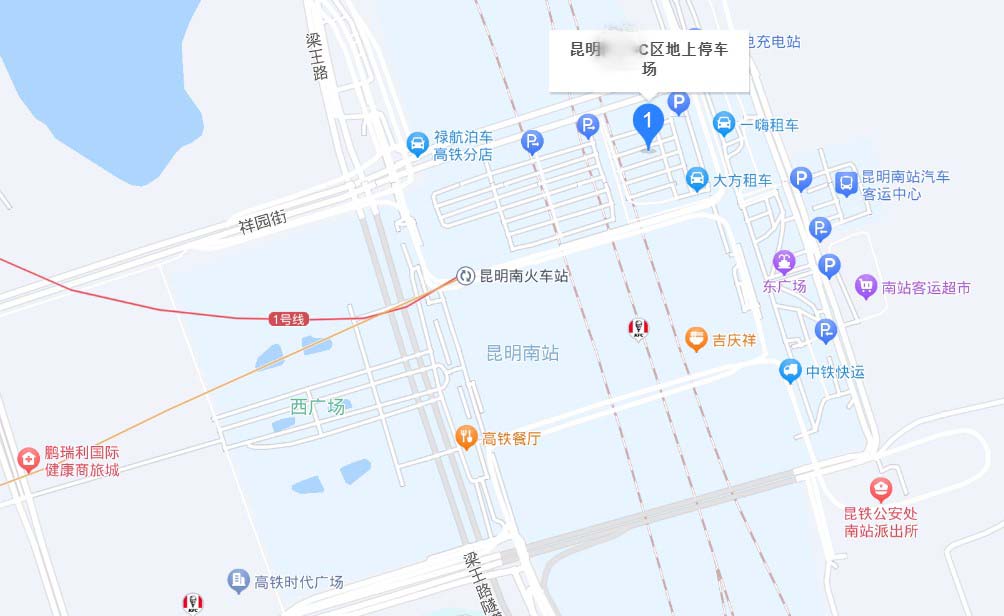Screen dimensions: 1004x616
Task: Open 昆明南站汽车客运中心 bus station marker
Action: click(x=846, y=183)
